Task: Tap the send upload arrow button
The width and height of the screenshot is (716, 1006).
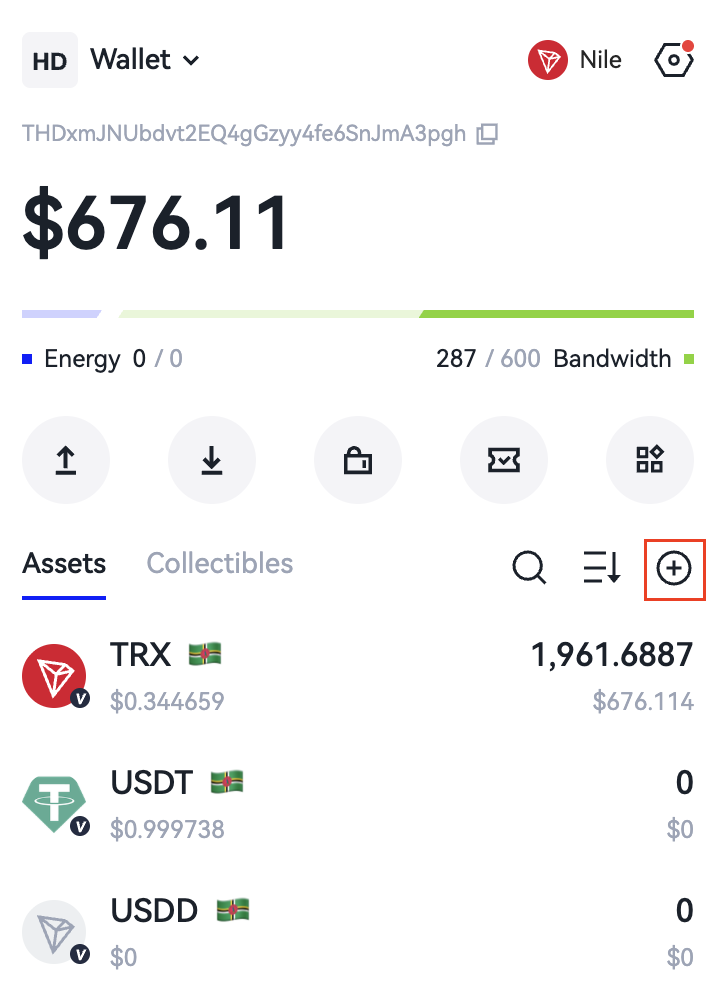Action: click(x=66, y=460)
